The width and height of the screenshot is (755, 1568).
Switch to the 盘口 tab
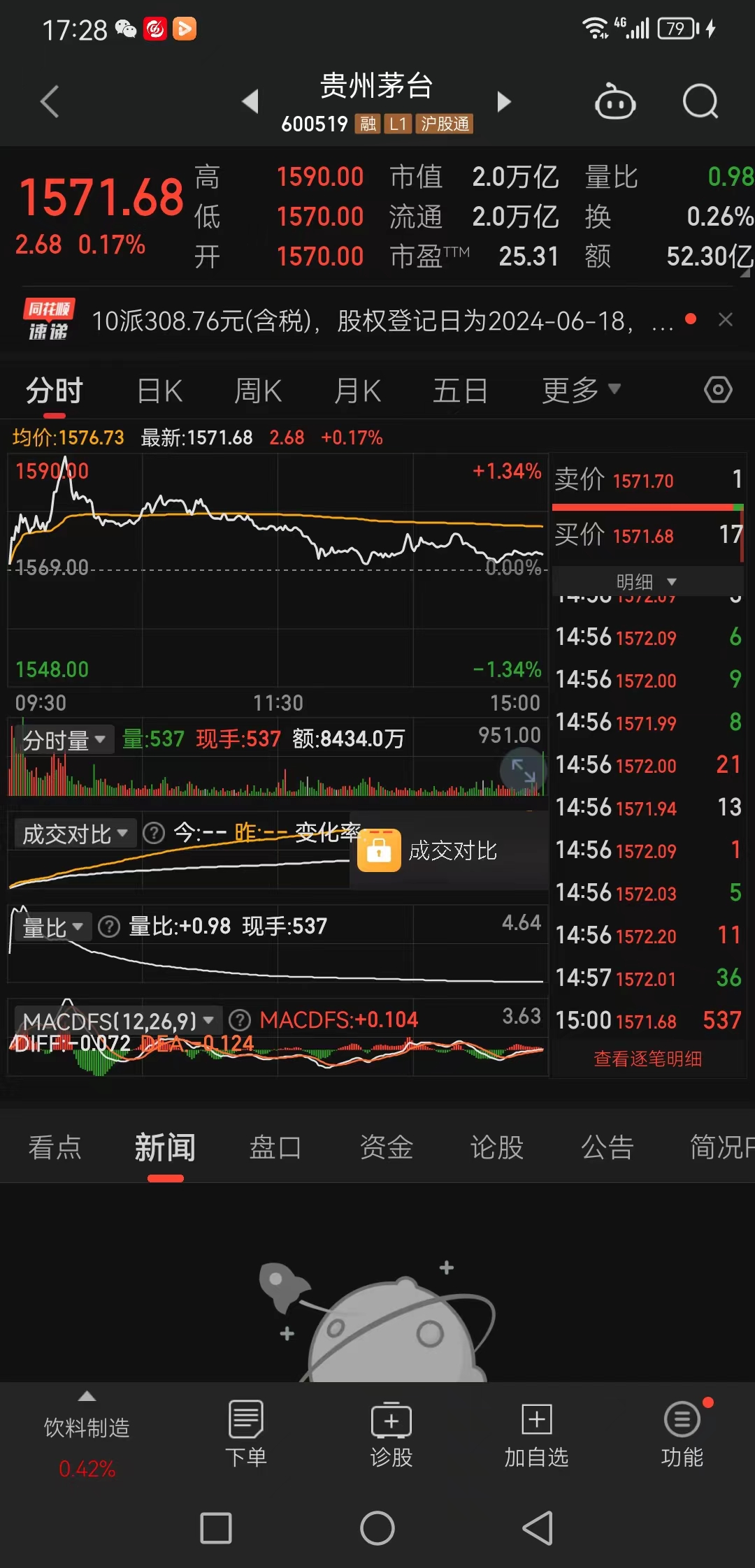(x=275, y=1147)
